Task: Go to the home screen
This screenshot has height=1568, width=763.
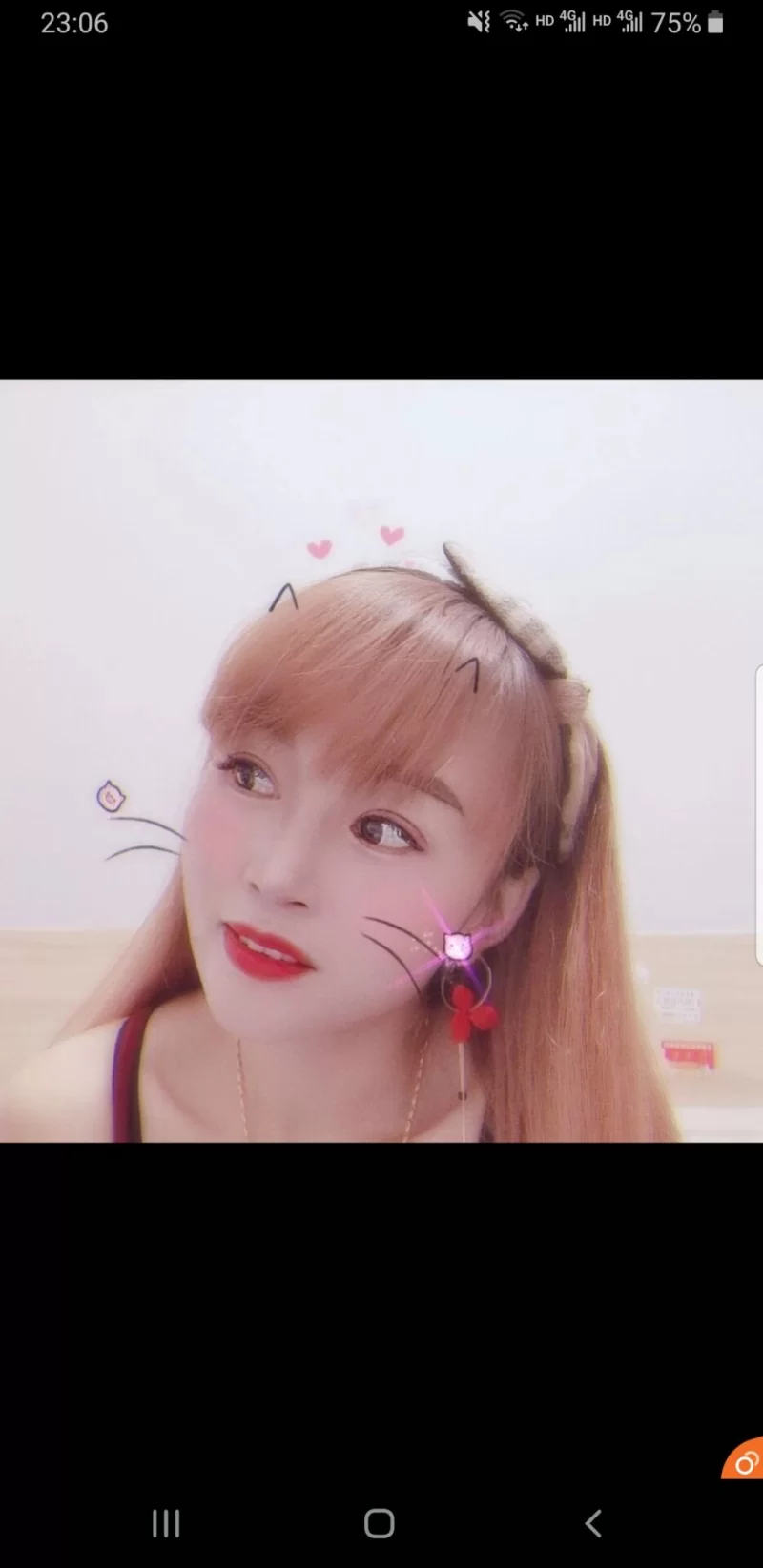Action: point(380,1523)
